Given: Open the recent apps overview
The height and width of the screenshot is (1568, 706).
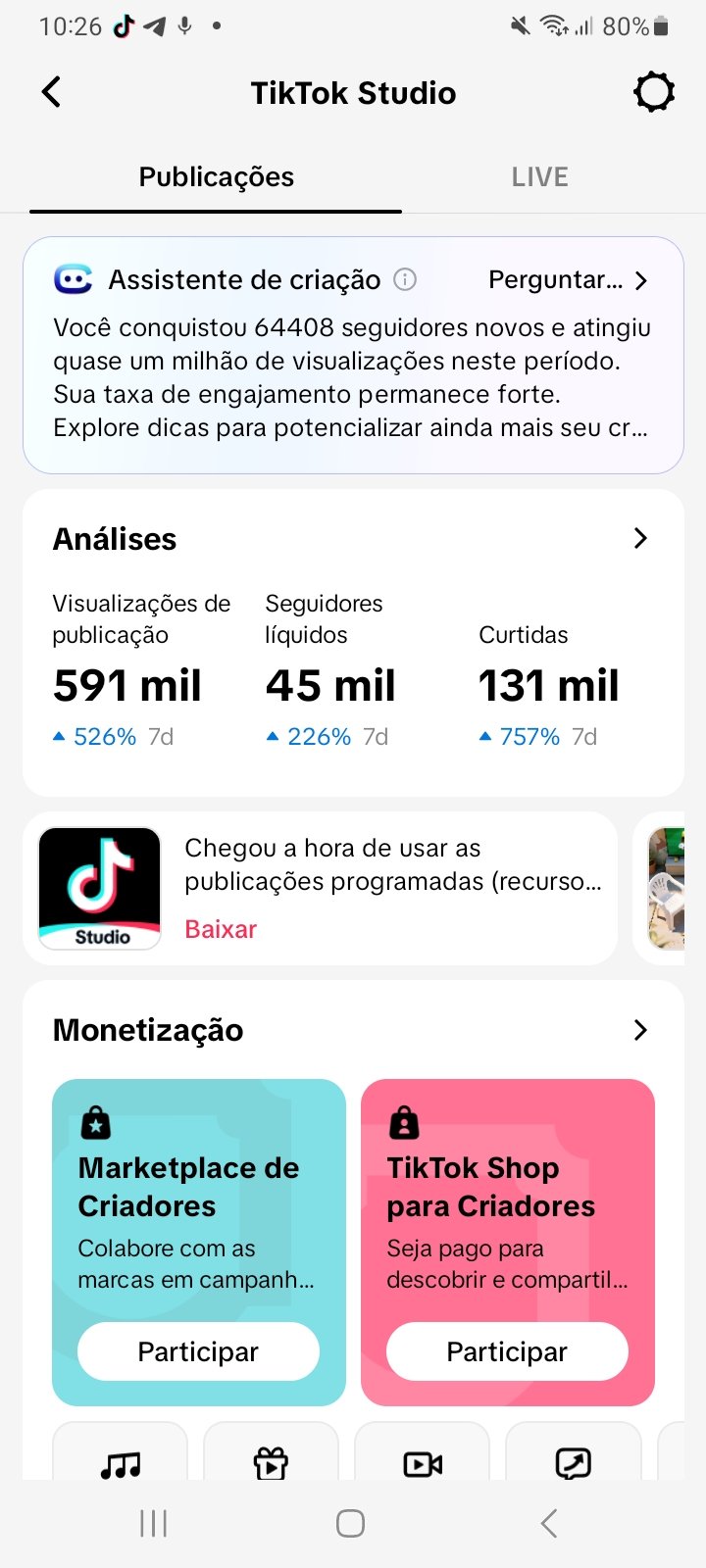Looking at the screenshot, I should point(154,1523).
